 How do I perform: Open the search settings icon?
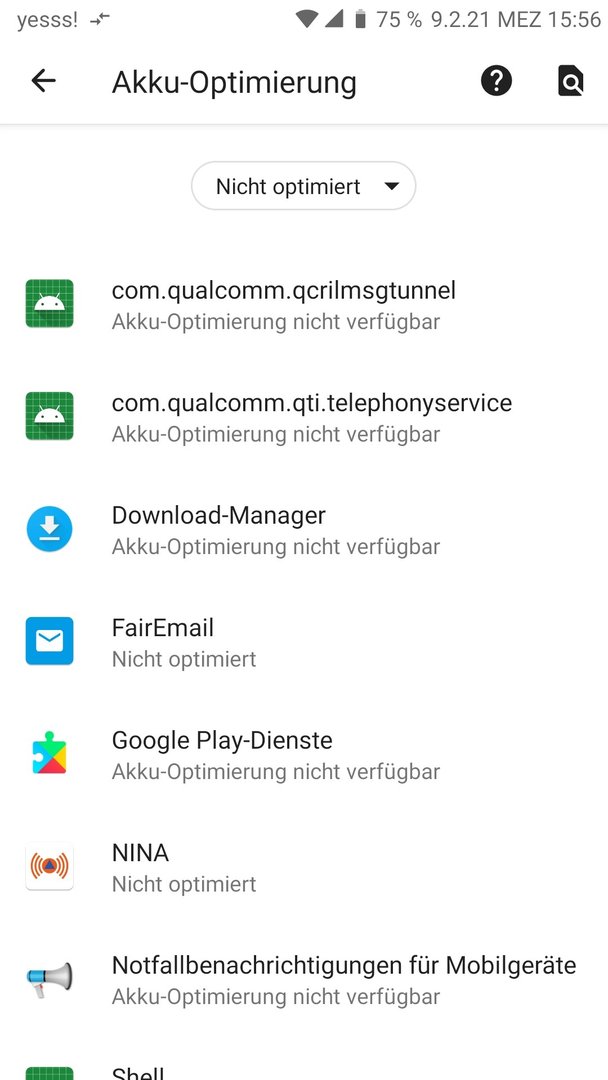tap(570, 81)
